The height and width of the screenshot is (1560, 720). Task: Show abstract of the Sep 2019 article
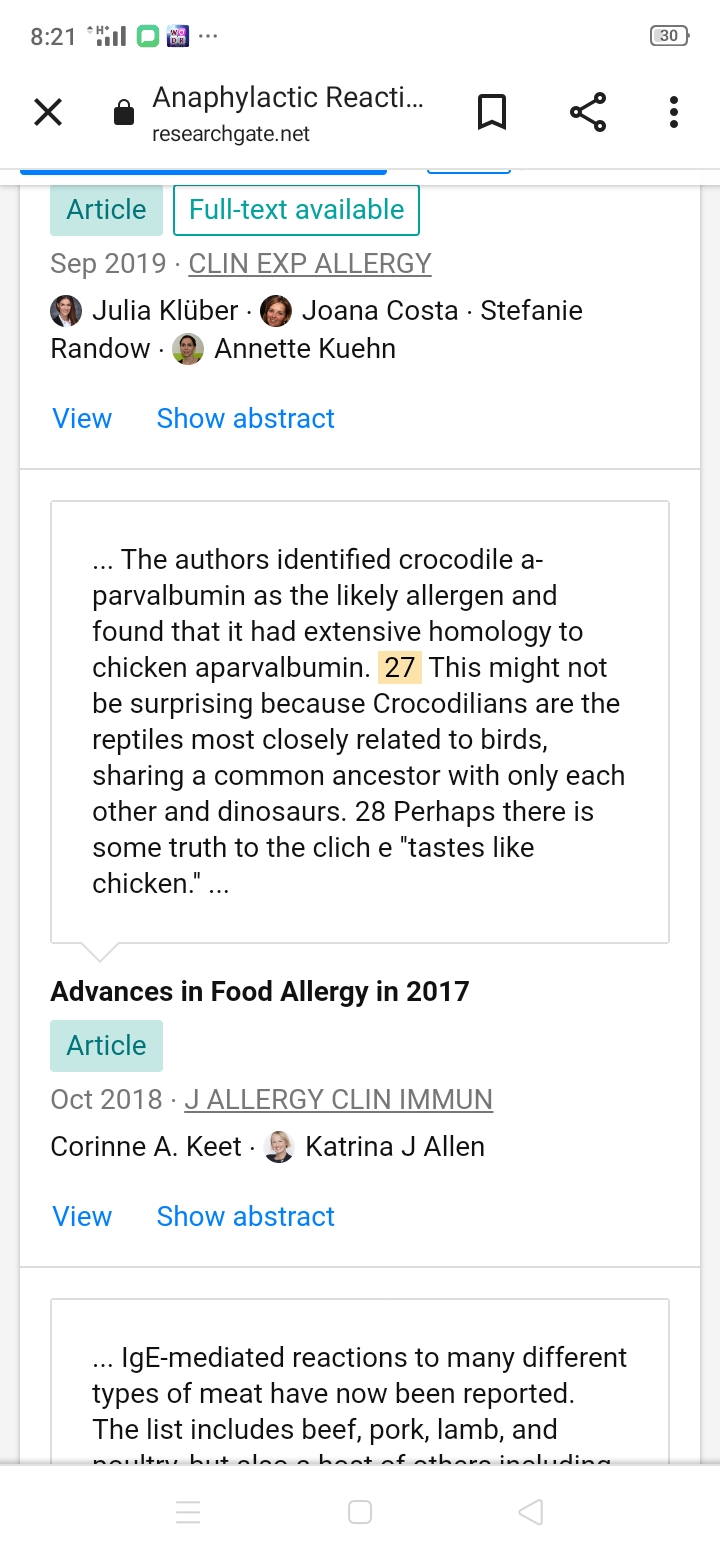point(245,418)
